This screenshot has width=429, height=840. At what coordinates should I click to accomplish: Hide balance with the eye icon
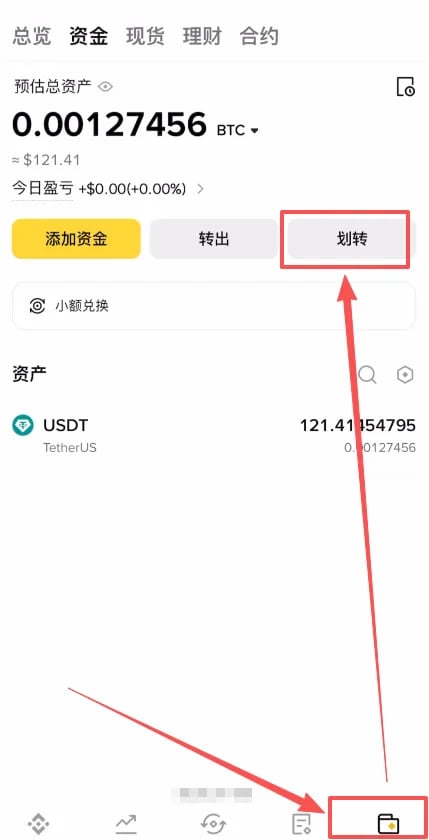click(x=106, y=86)
